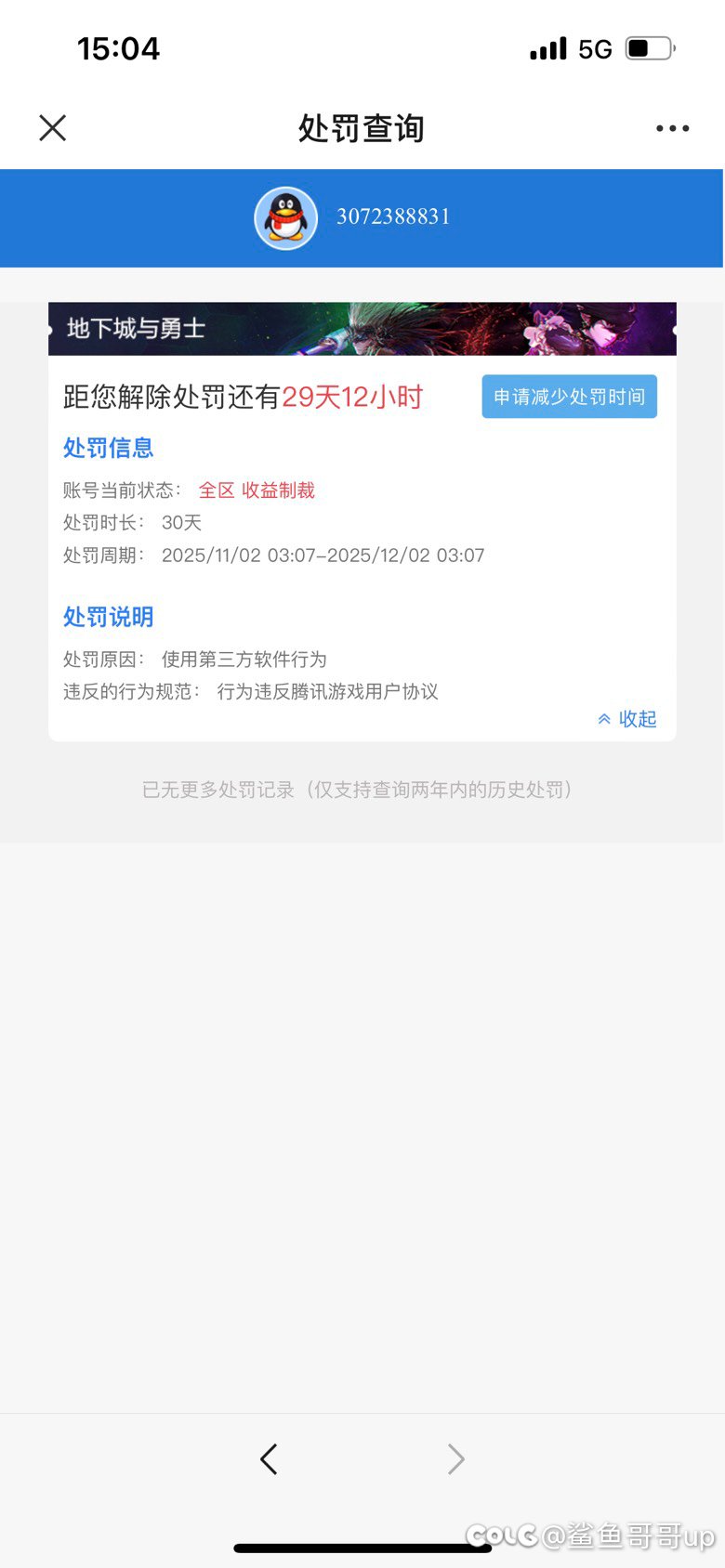Tap the 处罚信息 section header
725x1568 pixels.
pos(107,448)
